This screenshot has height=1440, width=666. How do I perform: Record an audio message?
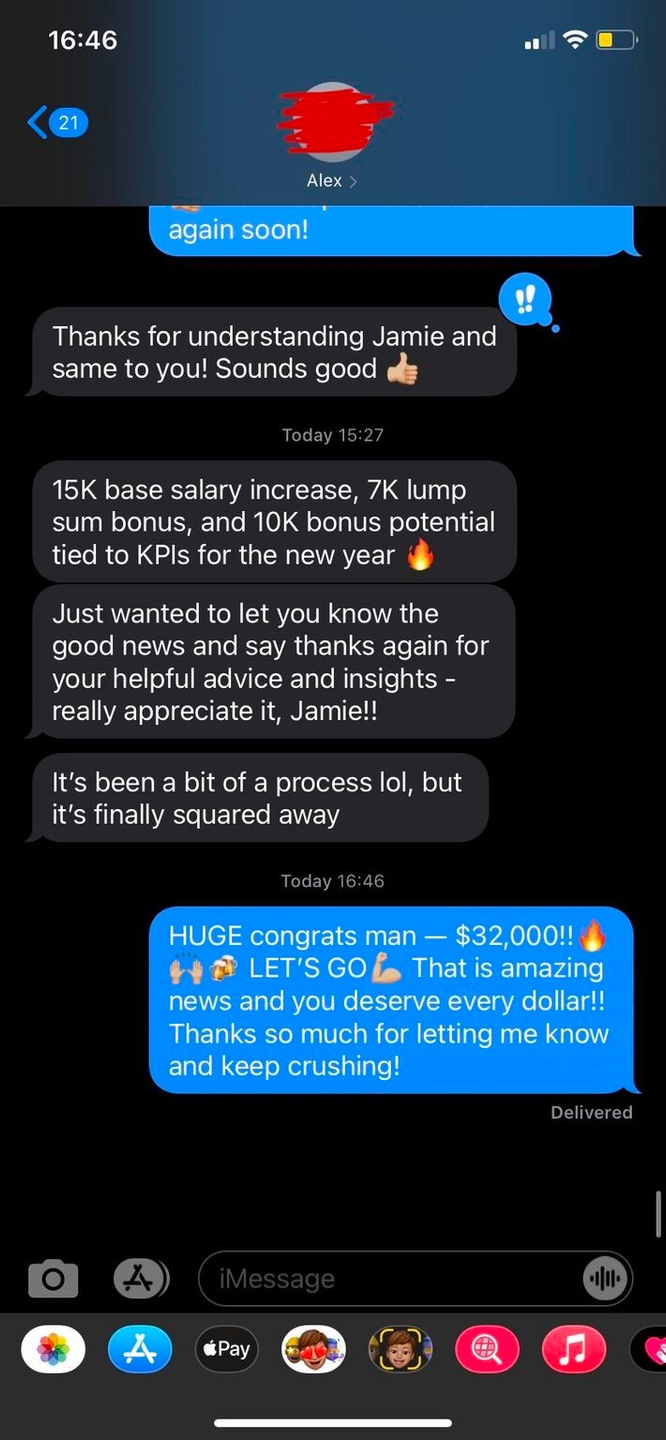click(x=605, y=1278)
